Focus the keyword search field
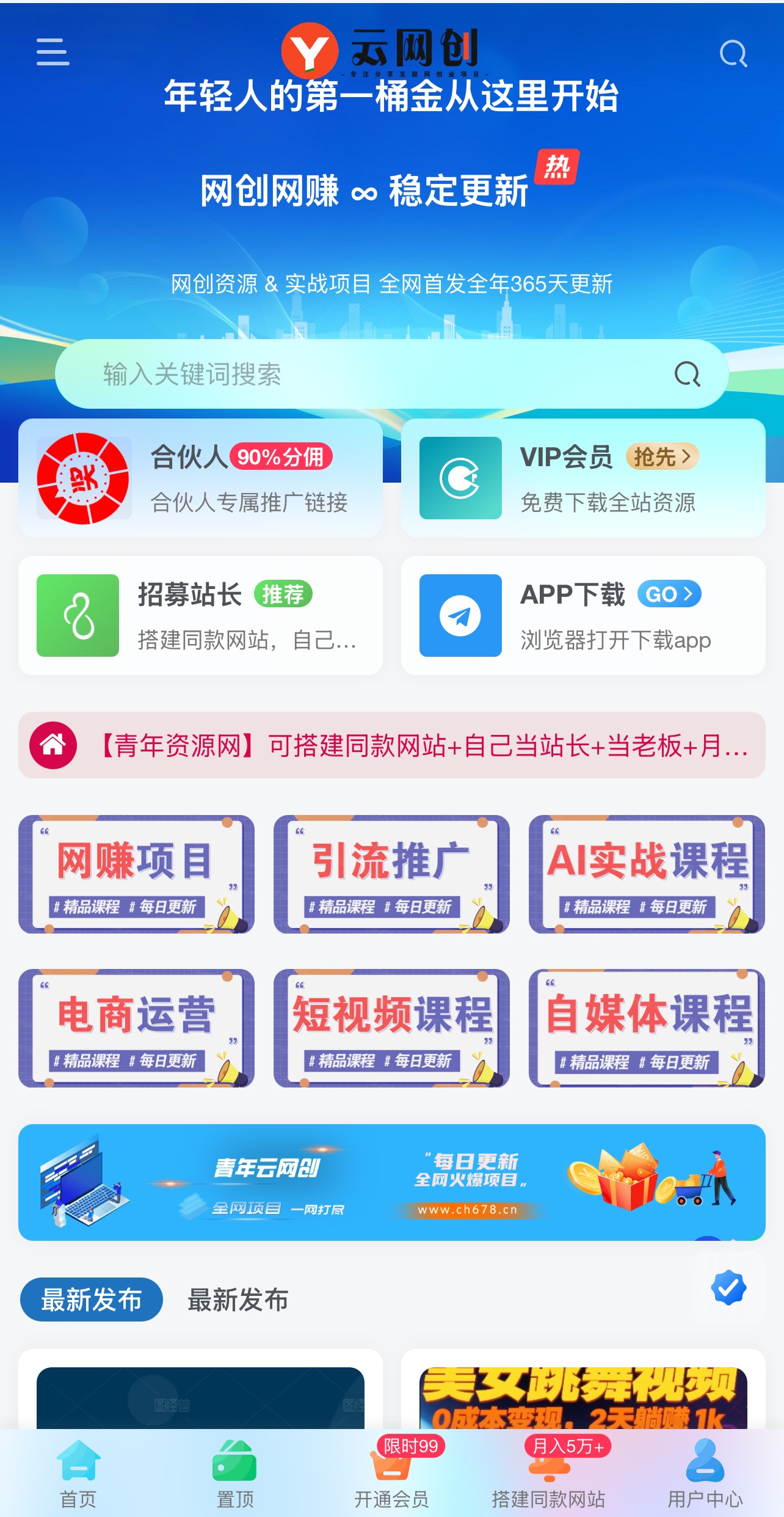 pyautogui.click(x=366, y=374)
